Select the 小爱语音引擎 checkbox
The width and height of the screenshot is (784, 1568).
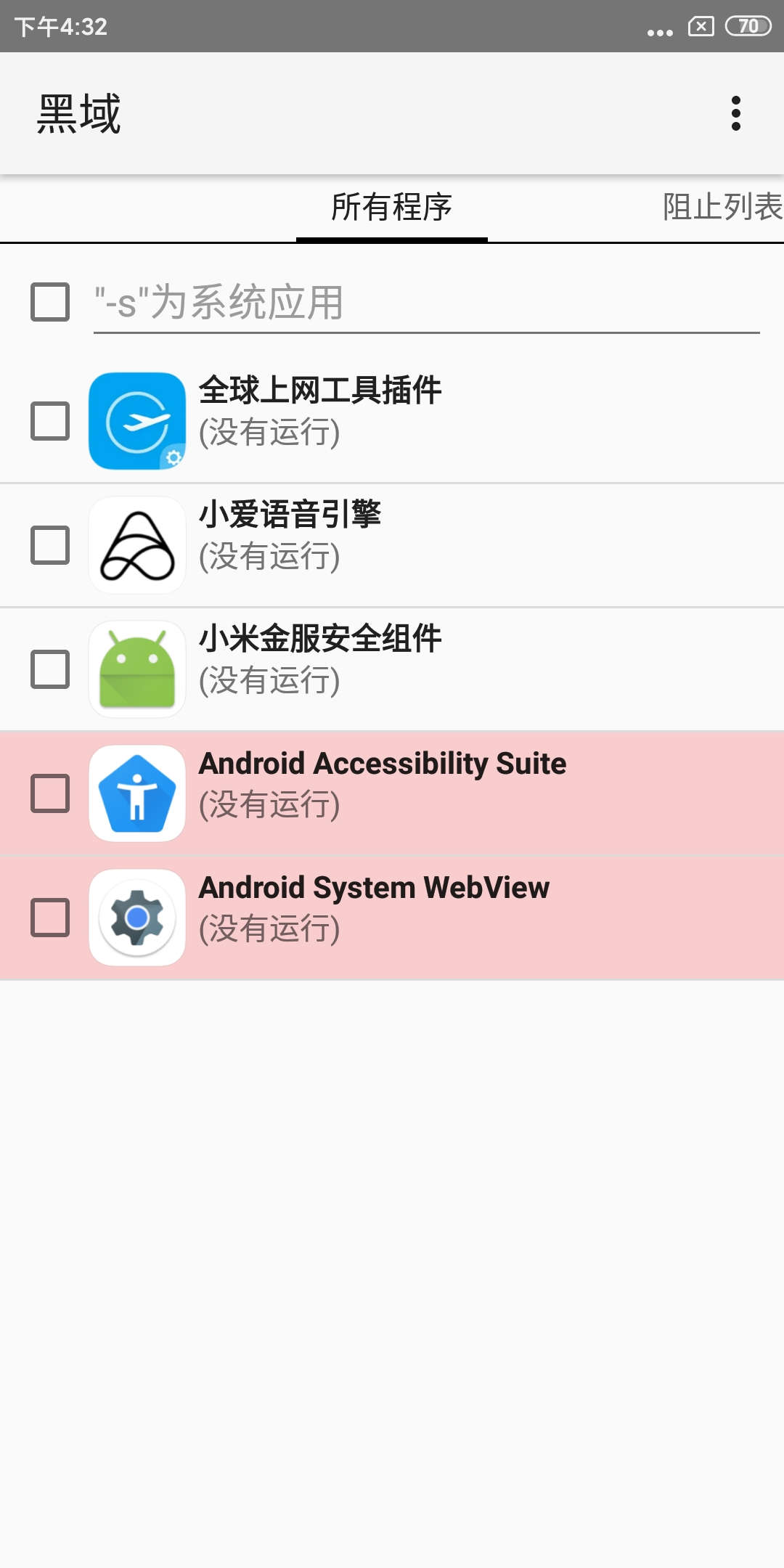click(x=50, y=545)
